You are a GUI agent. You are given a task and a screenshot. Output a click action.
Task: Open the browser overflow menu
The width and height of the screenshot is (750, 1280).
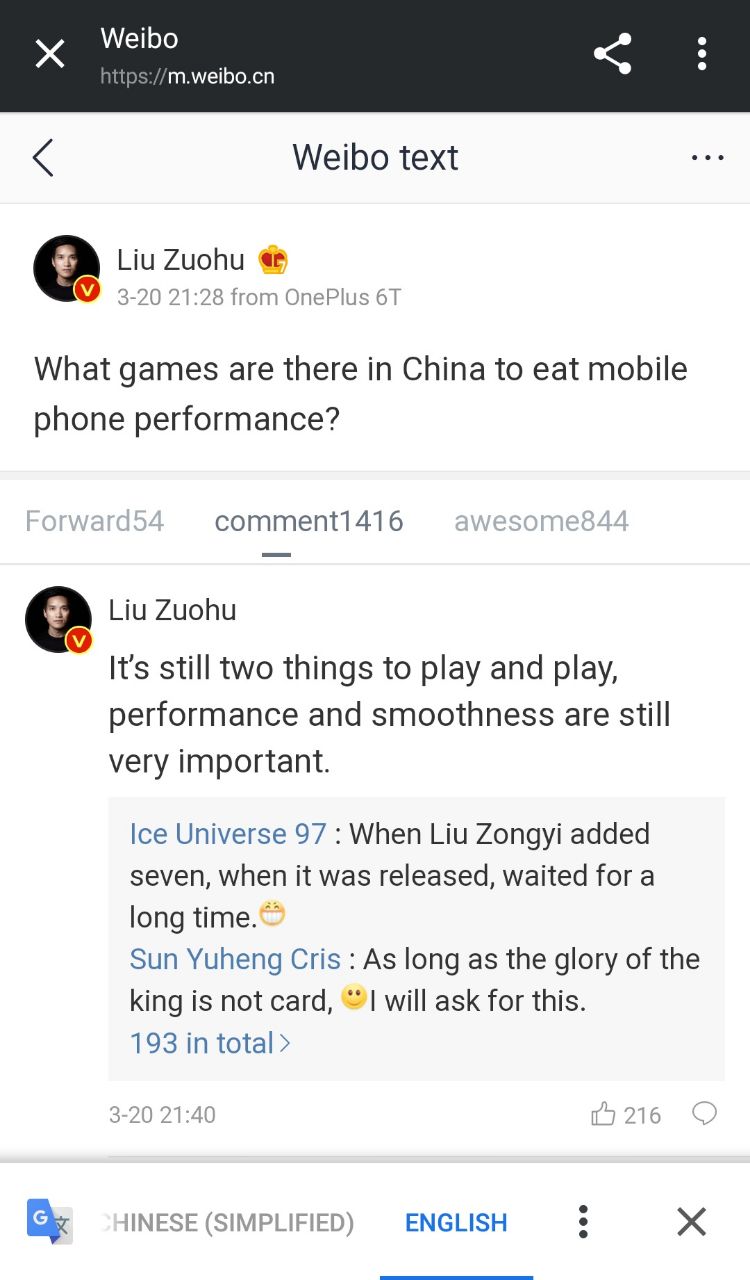coord(702,54)
